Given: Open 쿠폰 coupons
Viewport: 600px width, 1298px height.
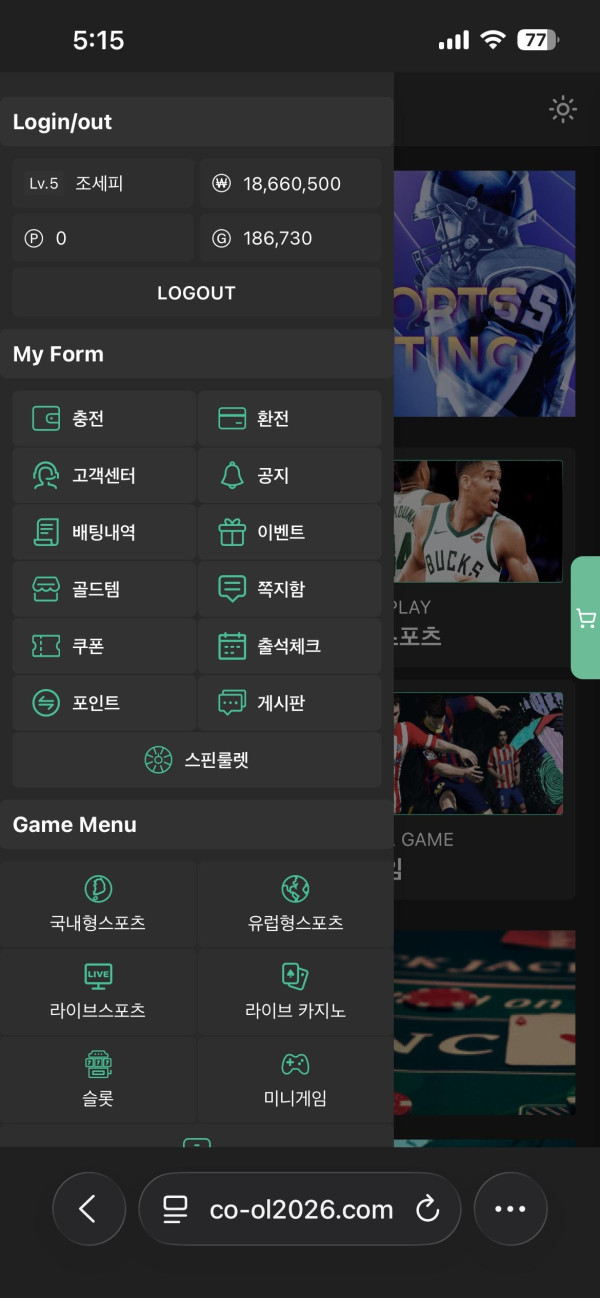Looking at the screenshot, I should (104, 647).
